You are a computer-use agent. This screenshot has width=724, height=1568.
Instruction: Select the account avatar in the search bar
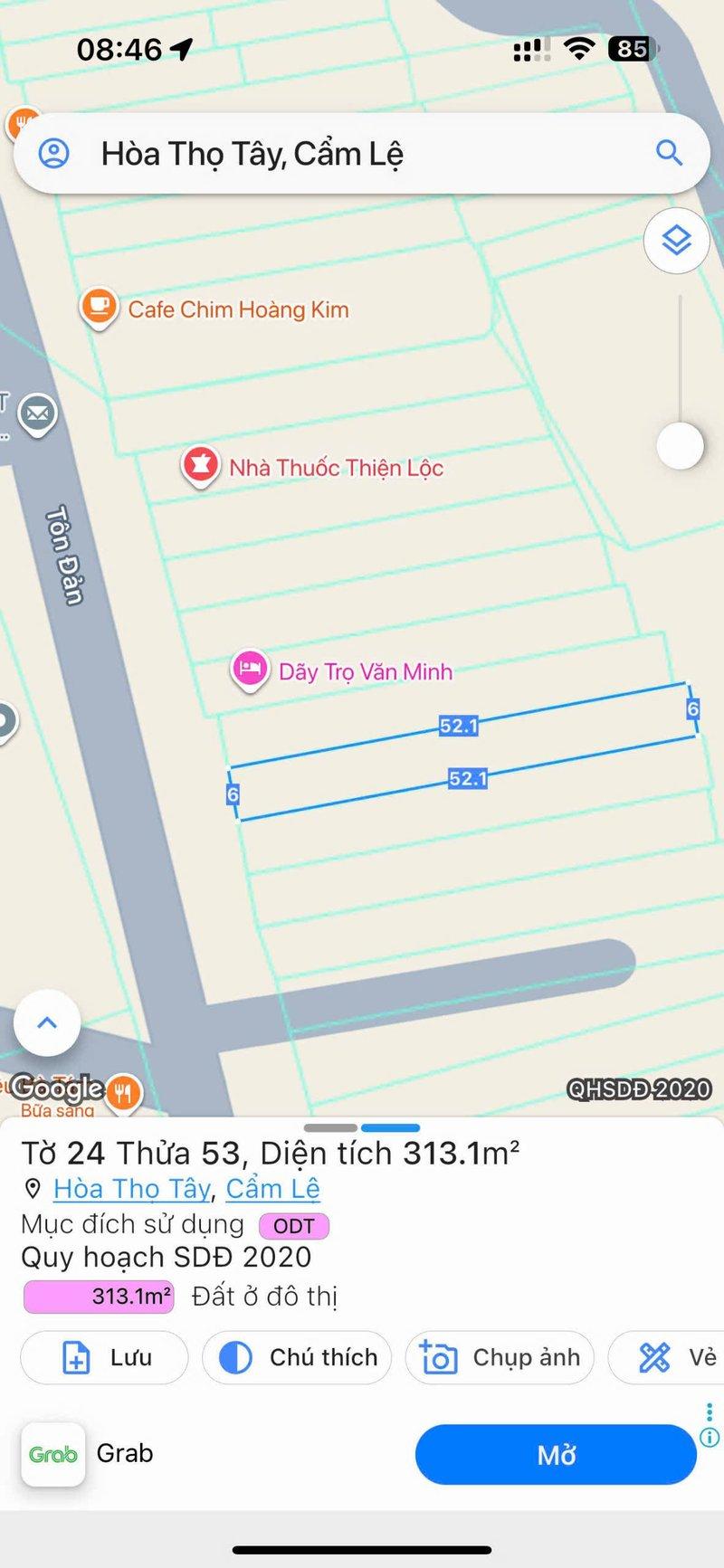tap(56, 153)
